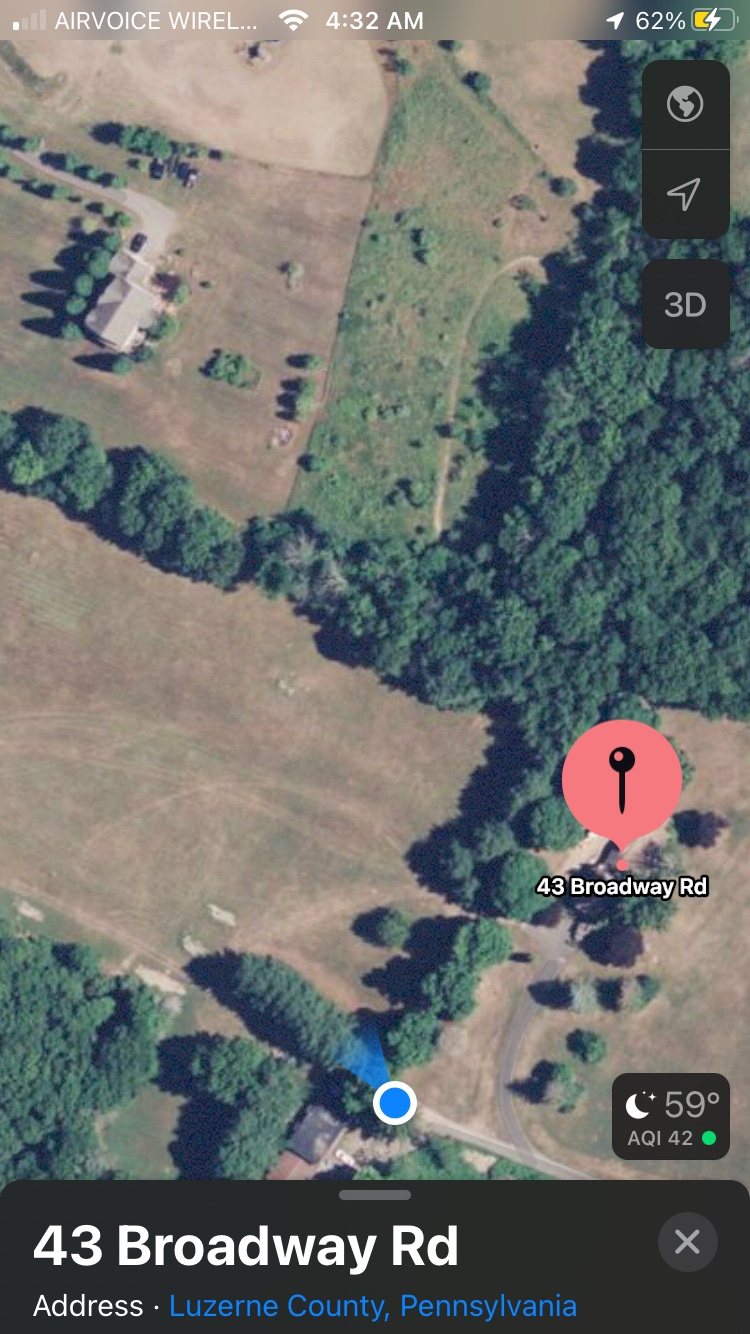Toggle compass heading with the arrow button
Image resolution: width=750 pixels, height=1334 pixels.
pyautogui.click(x=686, y=196)
